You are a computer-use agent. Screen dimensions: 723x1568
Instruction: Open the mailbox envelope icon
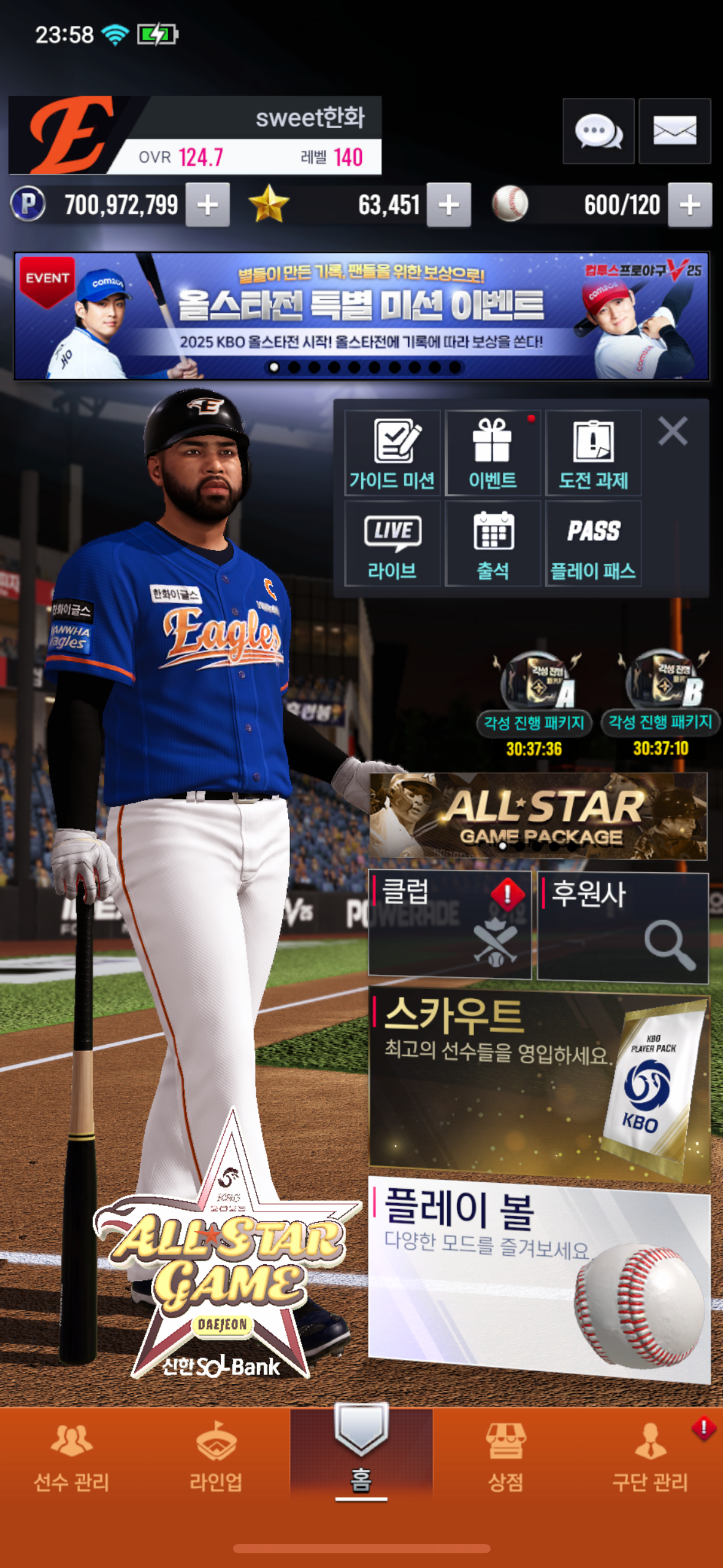[675, 131]
